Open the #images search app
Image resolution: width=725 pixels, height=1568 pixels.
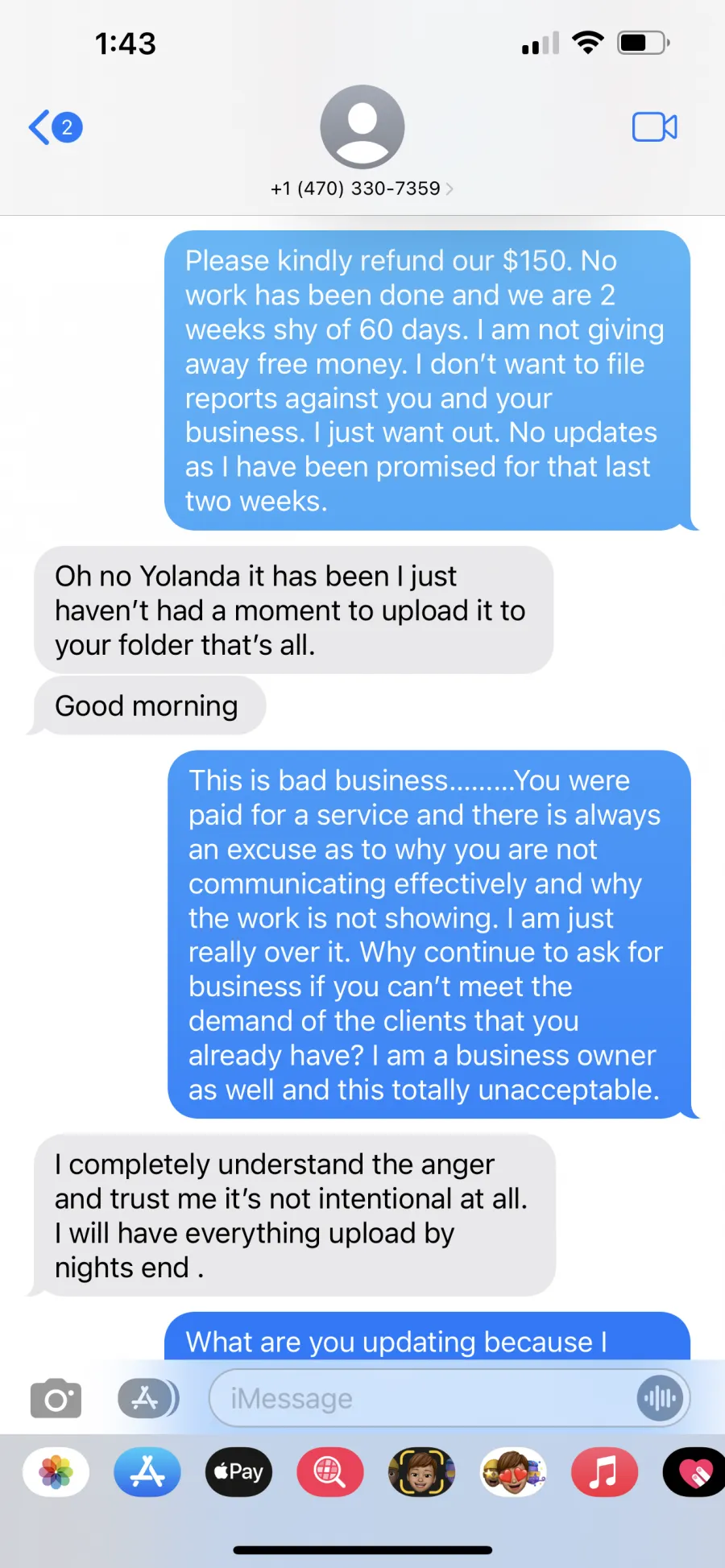(x=330, y=1472)
